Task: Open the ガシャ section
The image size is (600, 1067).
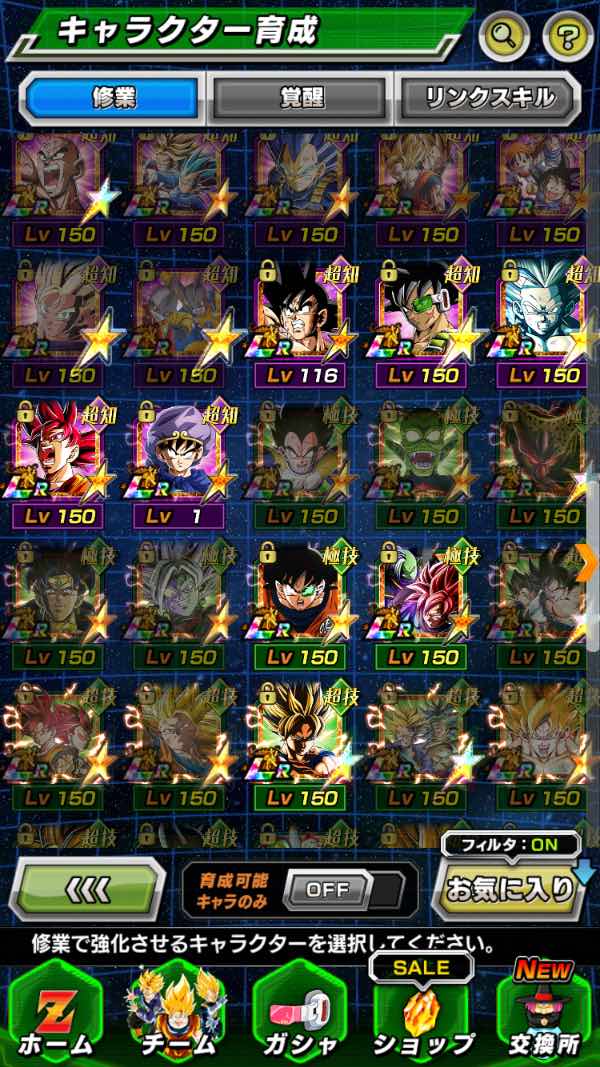Action: [x=299, y=1012]
